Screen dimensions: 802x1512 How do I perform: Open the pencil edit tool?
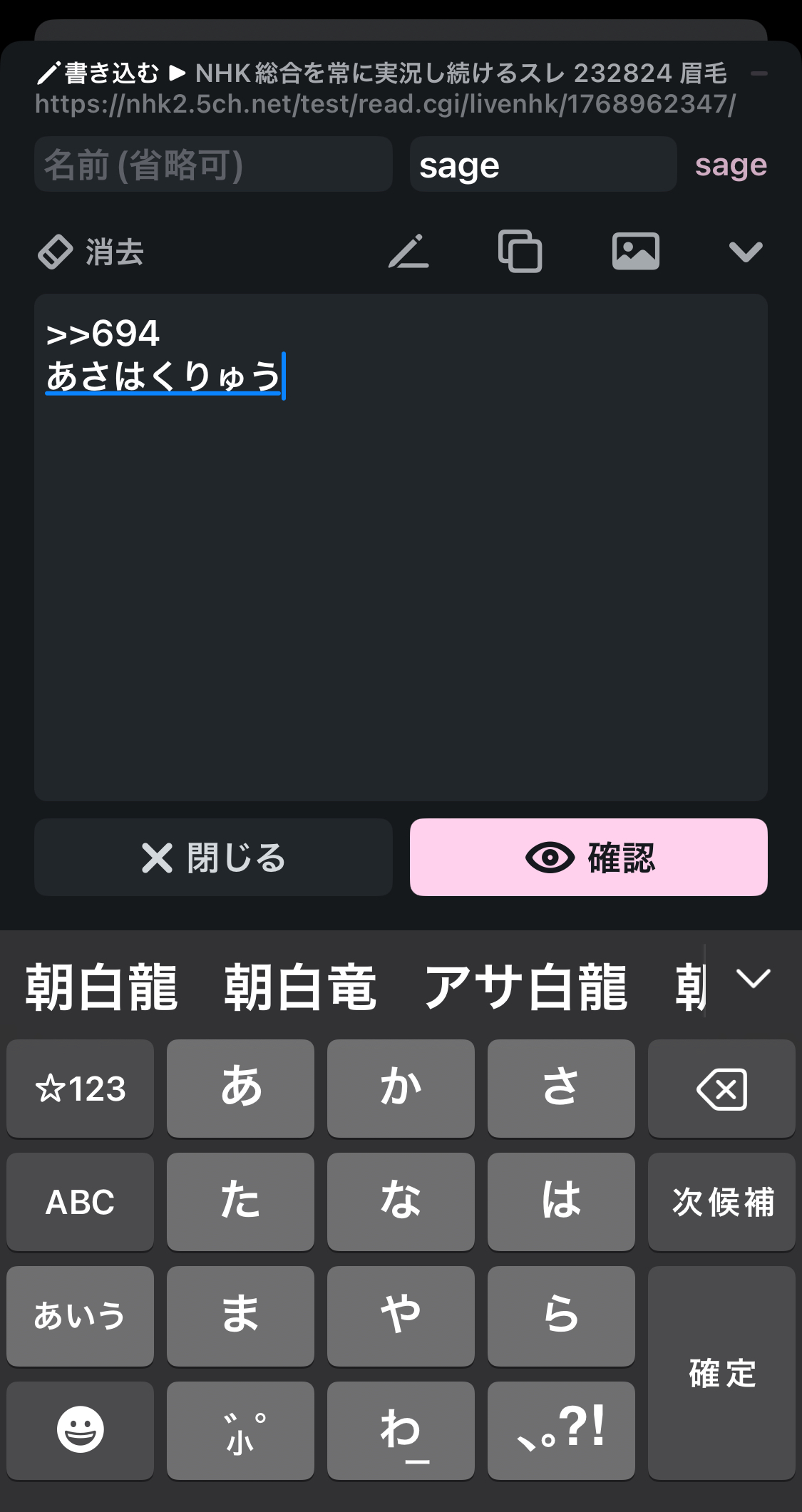pos(408,252)
